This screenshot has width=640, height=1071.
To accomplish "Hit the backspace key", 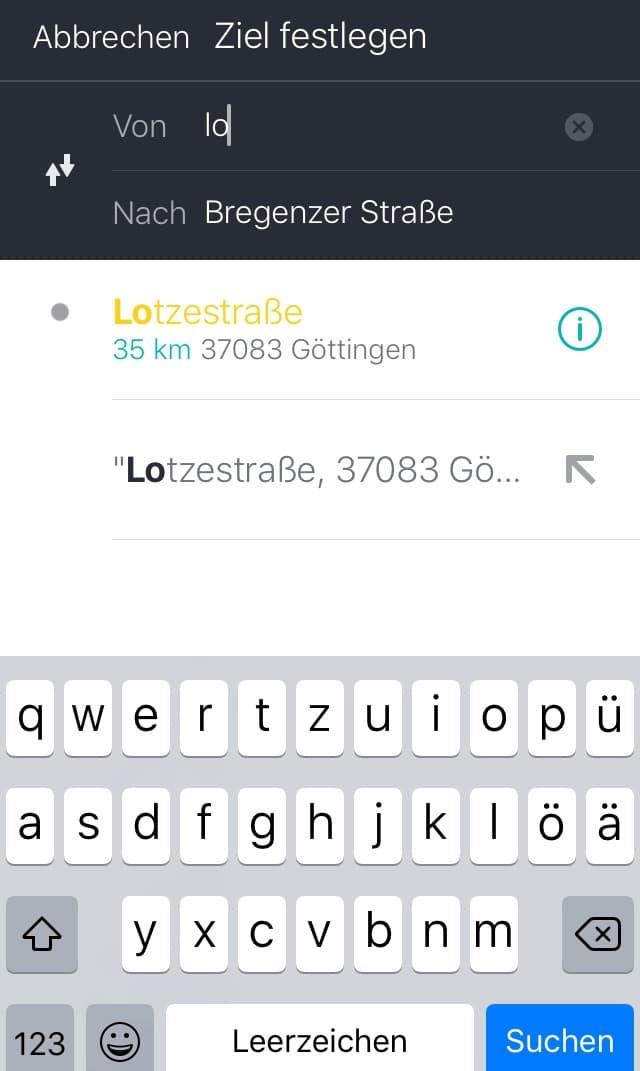I will click(598, 934).
